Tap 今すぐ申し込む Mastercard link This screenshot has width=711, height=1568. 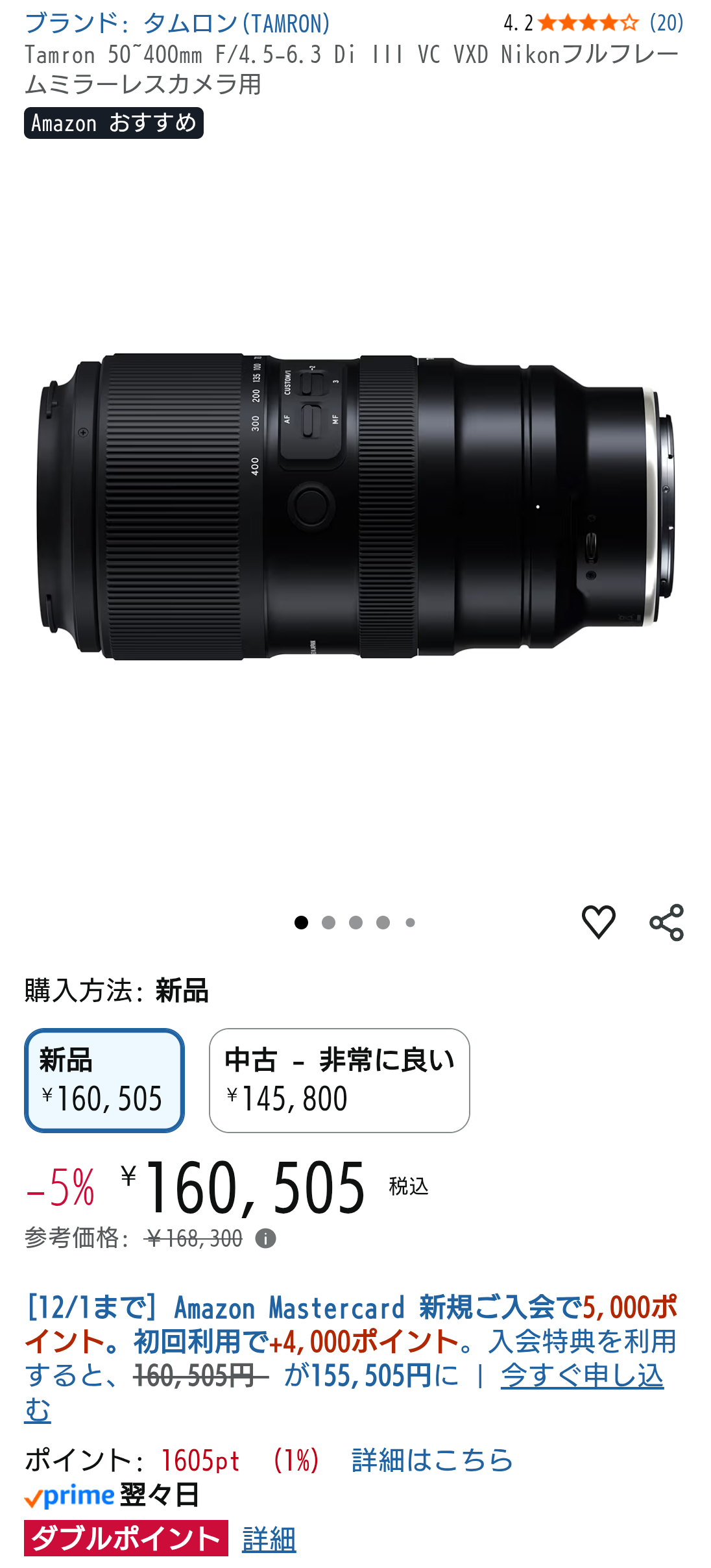581,1376
